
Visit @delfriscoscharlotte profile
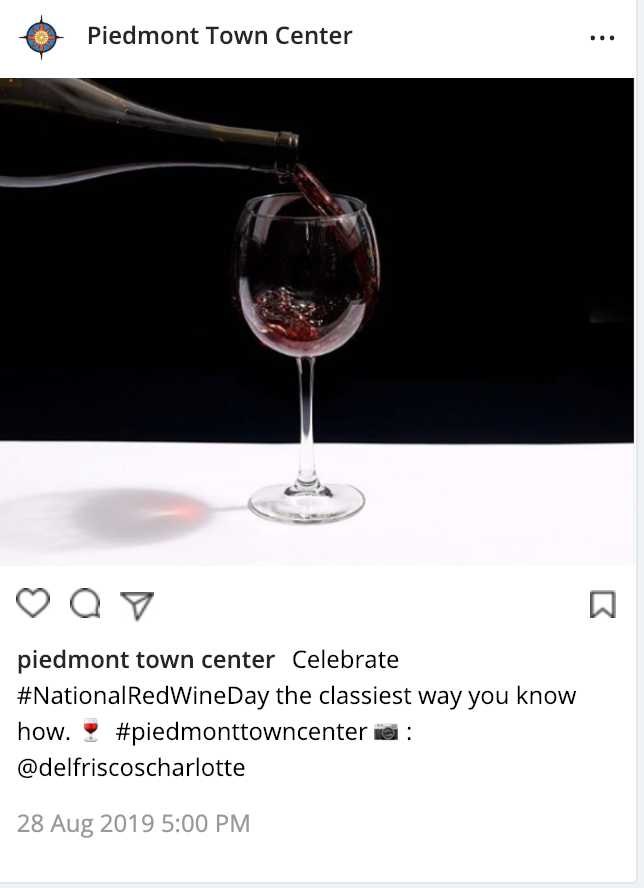131,768
